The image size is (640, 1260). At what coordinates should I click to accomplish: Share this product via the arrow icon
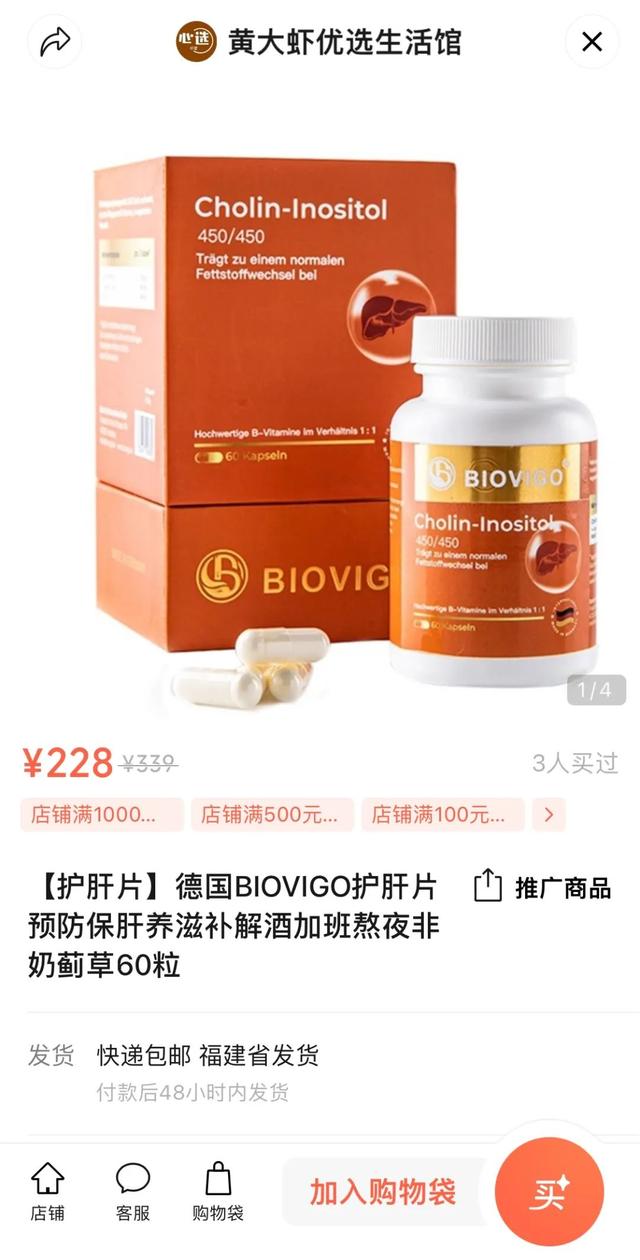click(x=54, y=42)
